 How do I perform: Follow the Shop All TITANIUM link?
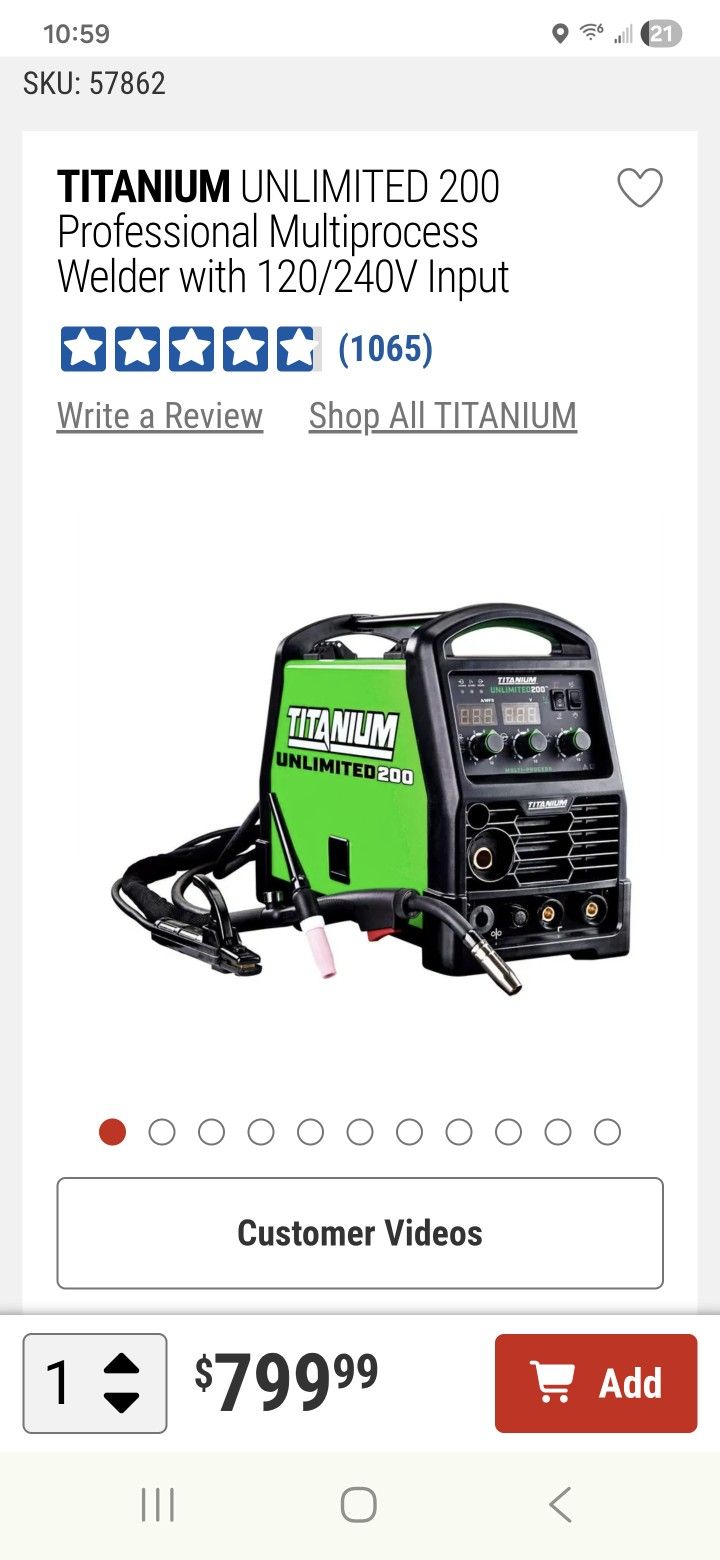point(442,416)
